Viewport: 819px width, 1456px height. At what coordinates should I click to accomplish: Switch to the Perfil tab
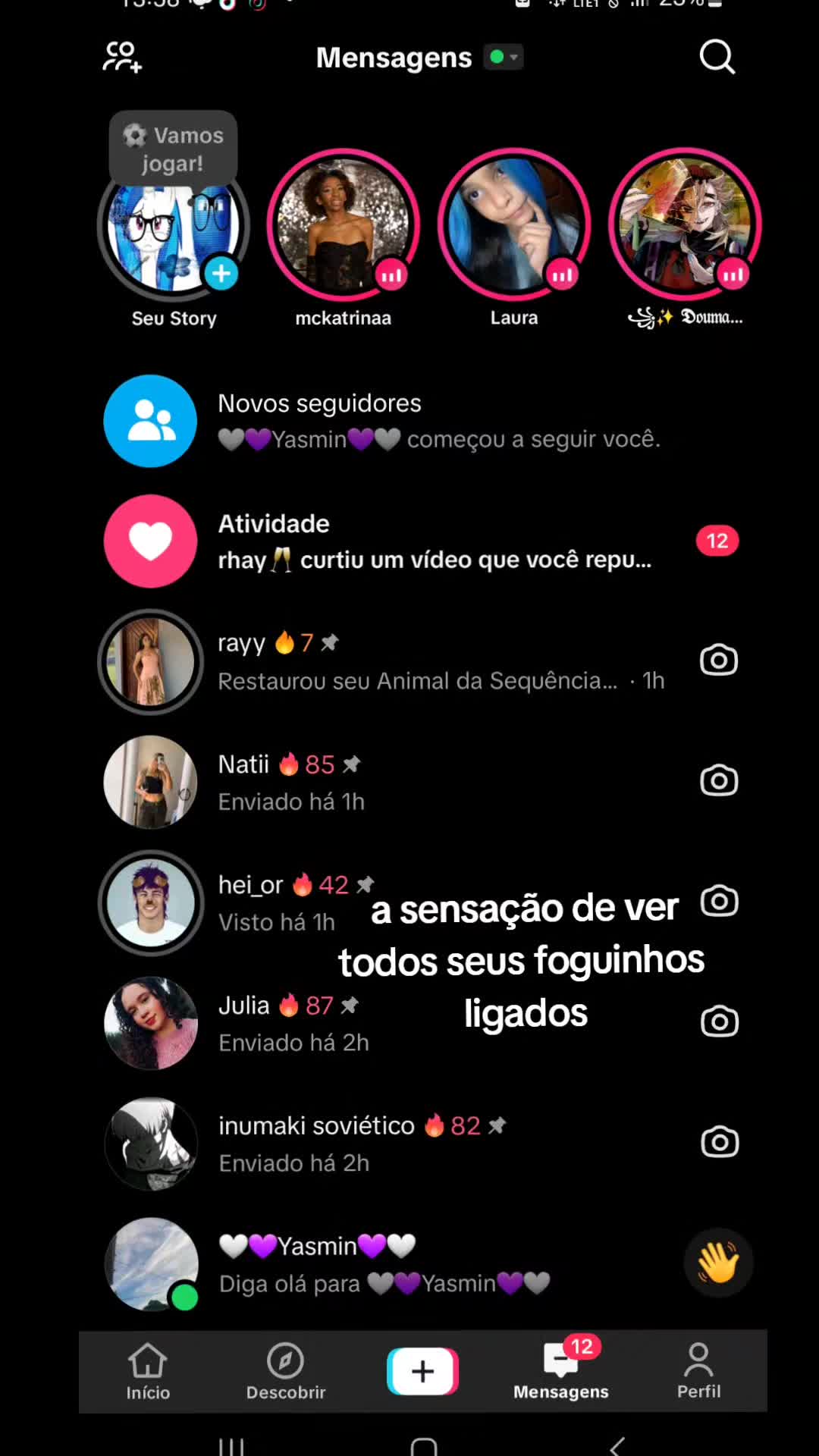click(x=698, y=1371)
